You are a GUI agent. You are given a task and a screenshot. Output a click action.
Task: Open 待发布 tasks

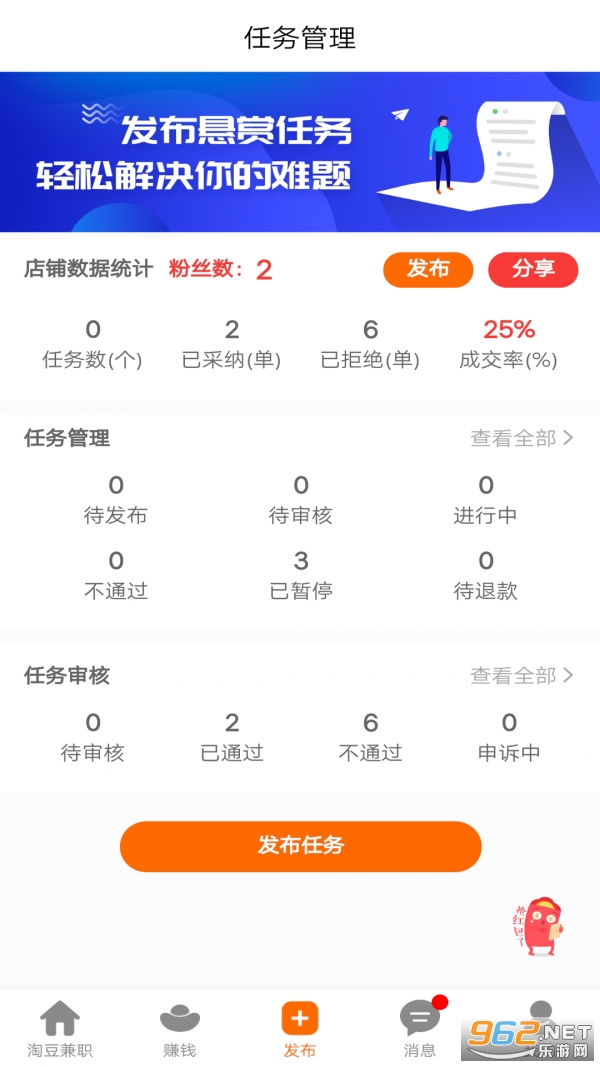click(116, 500)
